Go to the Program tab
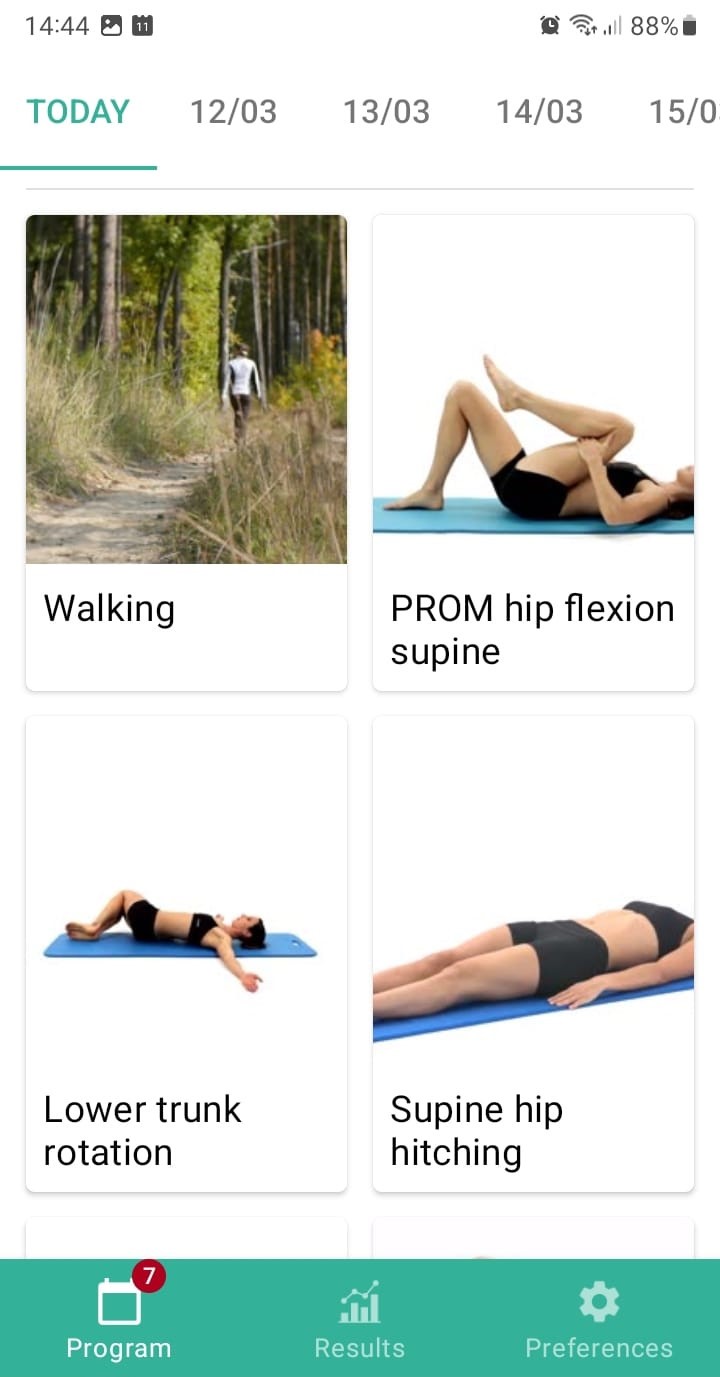Image resolution: width=720 pixels, height=1377 pixels. click(x=119, y=1319)
